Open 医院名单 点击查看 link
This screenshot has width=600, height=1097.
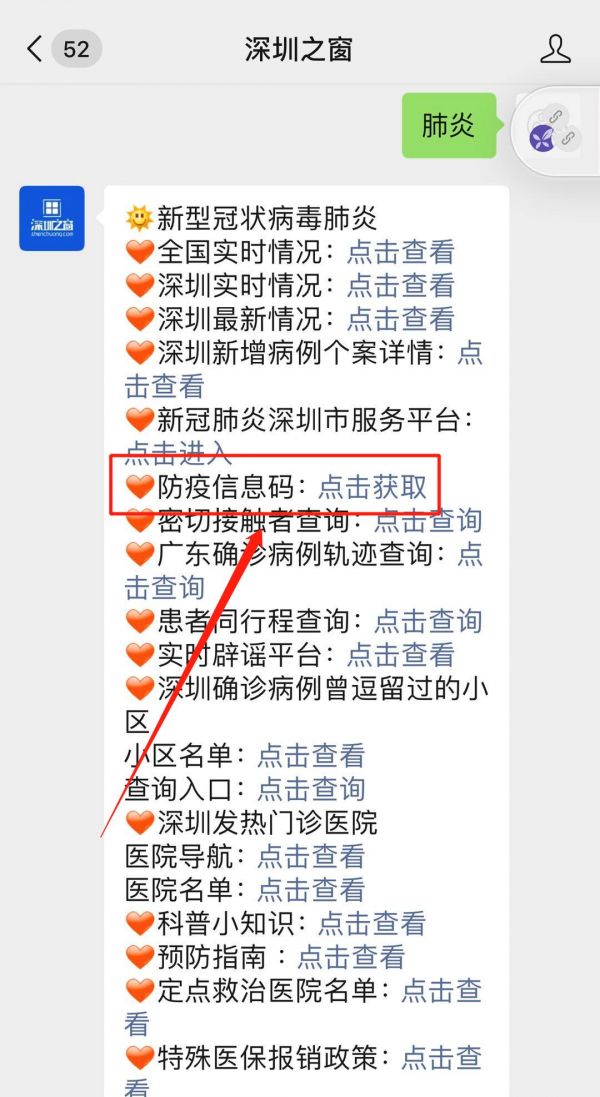pyautogui.click(x=311, y=889)
